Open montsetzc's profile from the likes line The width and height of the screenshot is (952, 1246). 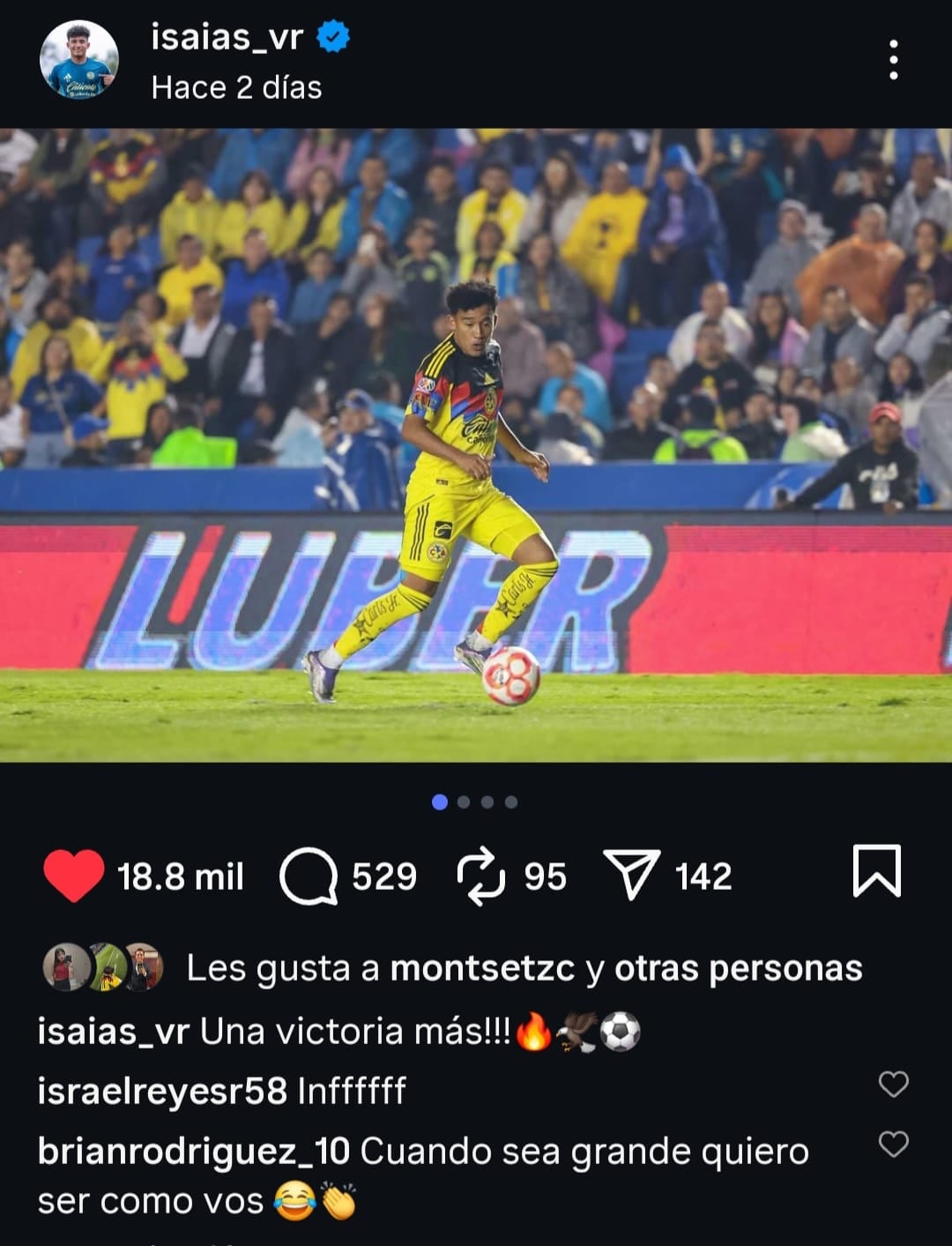click(482, 968)
